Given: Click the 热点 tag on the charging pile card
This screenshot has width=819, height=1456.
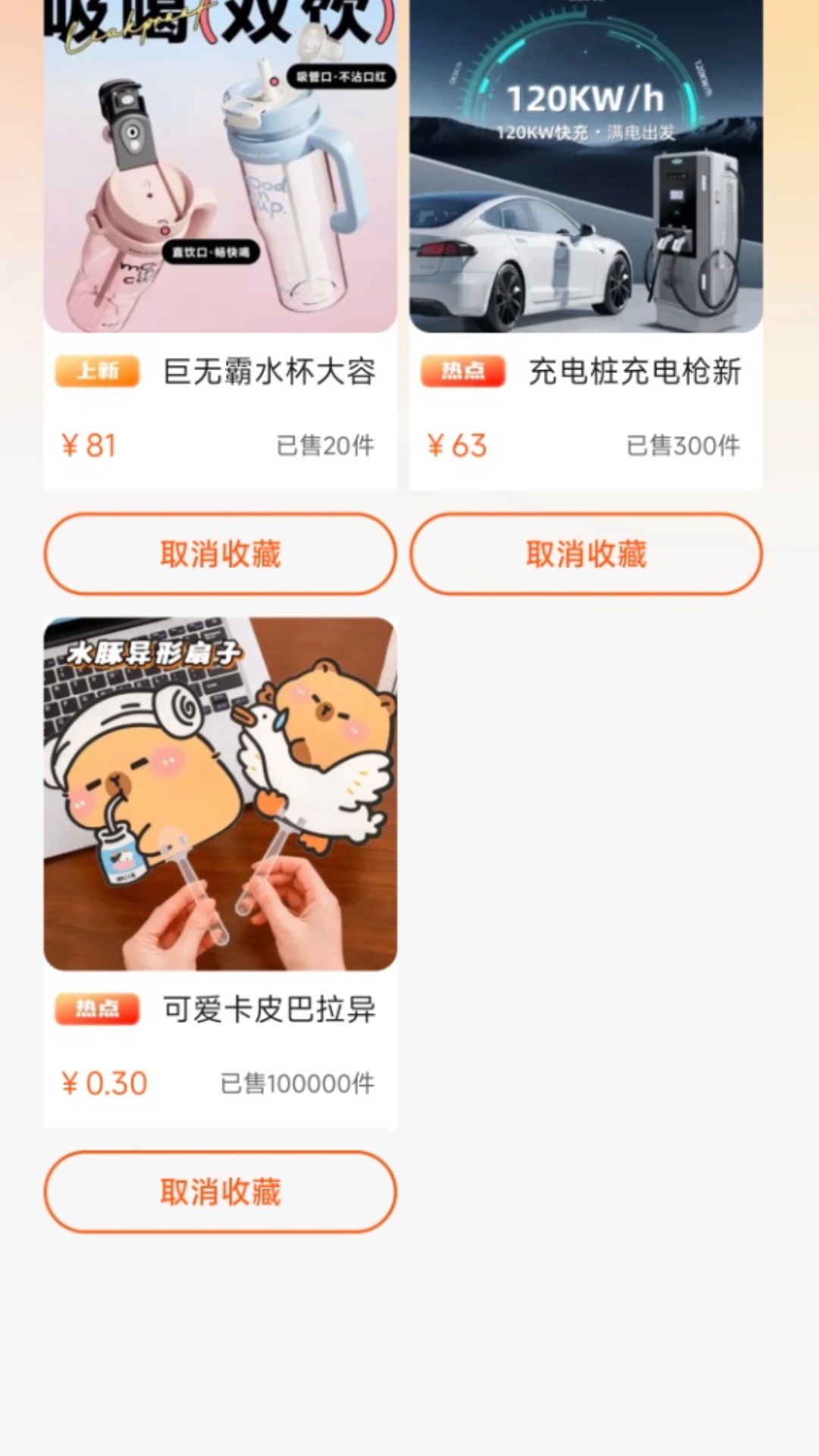Looking at the screenshot, I should [463, 372].
